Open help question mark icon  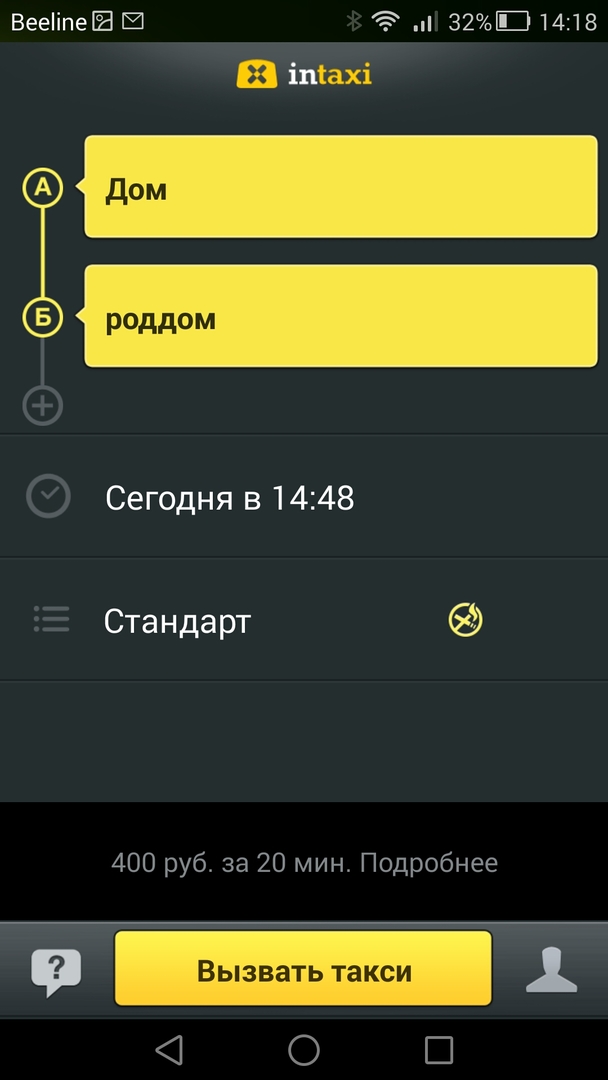[x=56, y=970]
